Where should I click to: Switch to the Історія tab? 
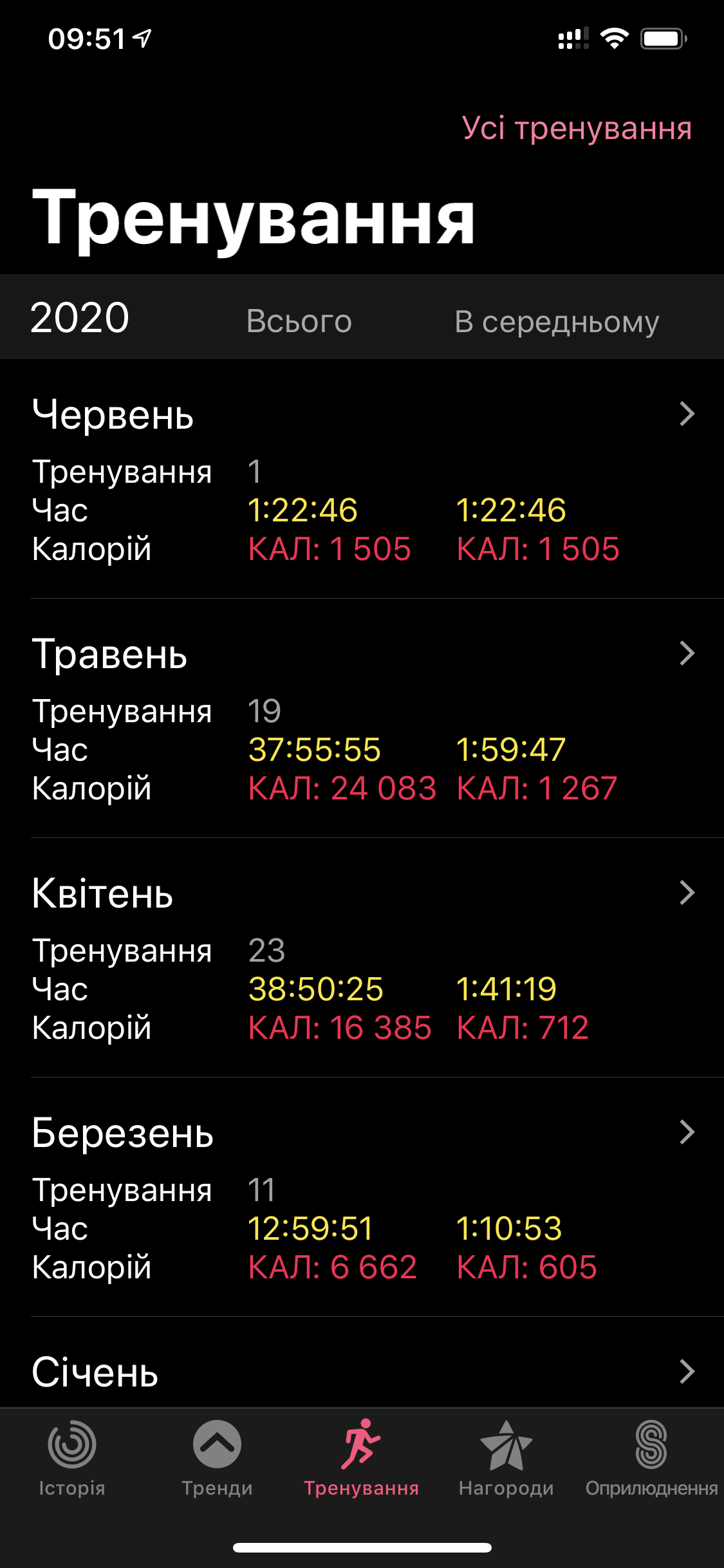click(x=72, y=1457)
